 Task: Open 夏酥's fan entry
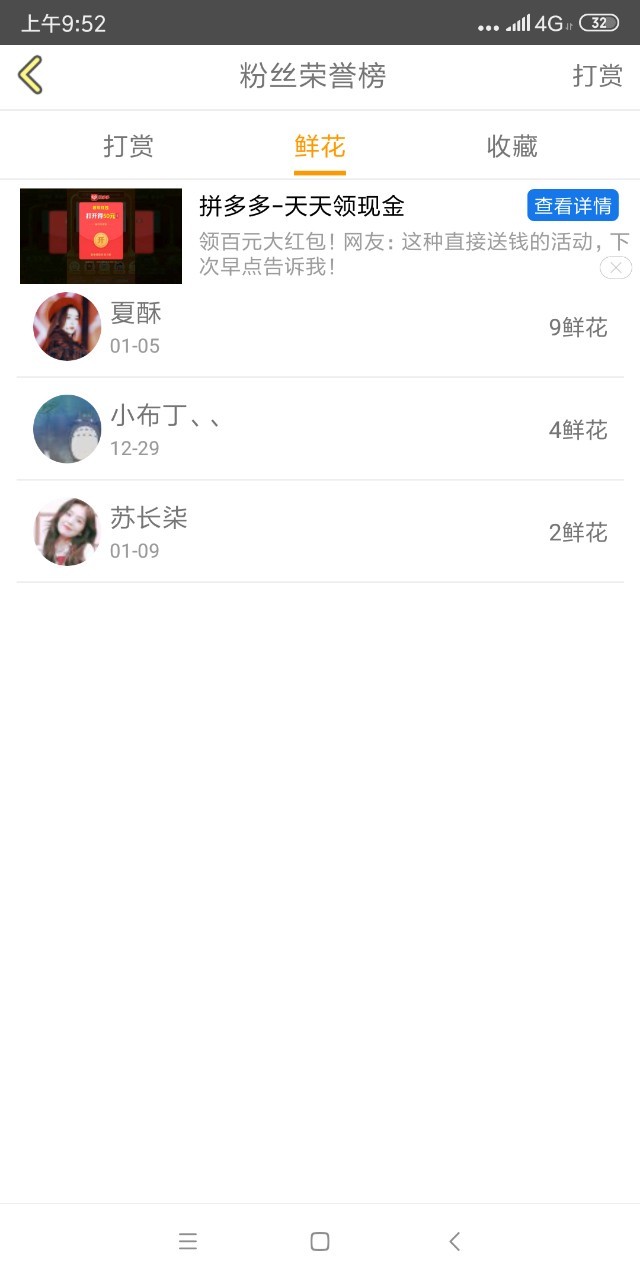[x=320, y=328]
